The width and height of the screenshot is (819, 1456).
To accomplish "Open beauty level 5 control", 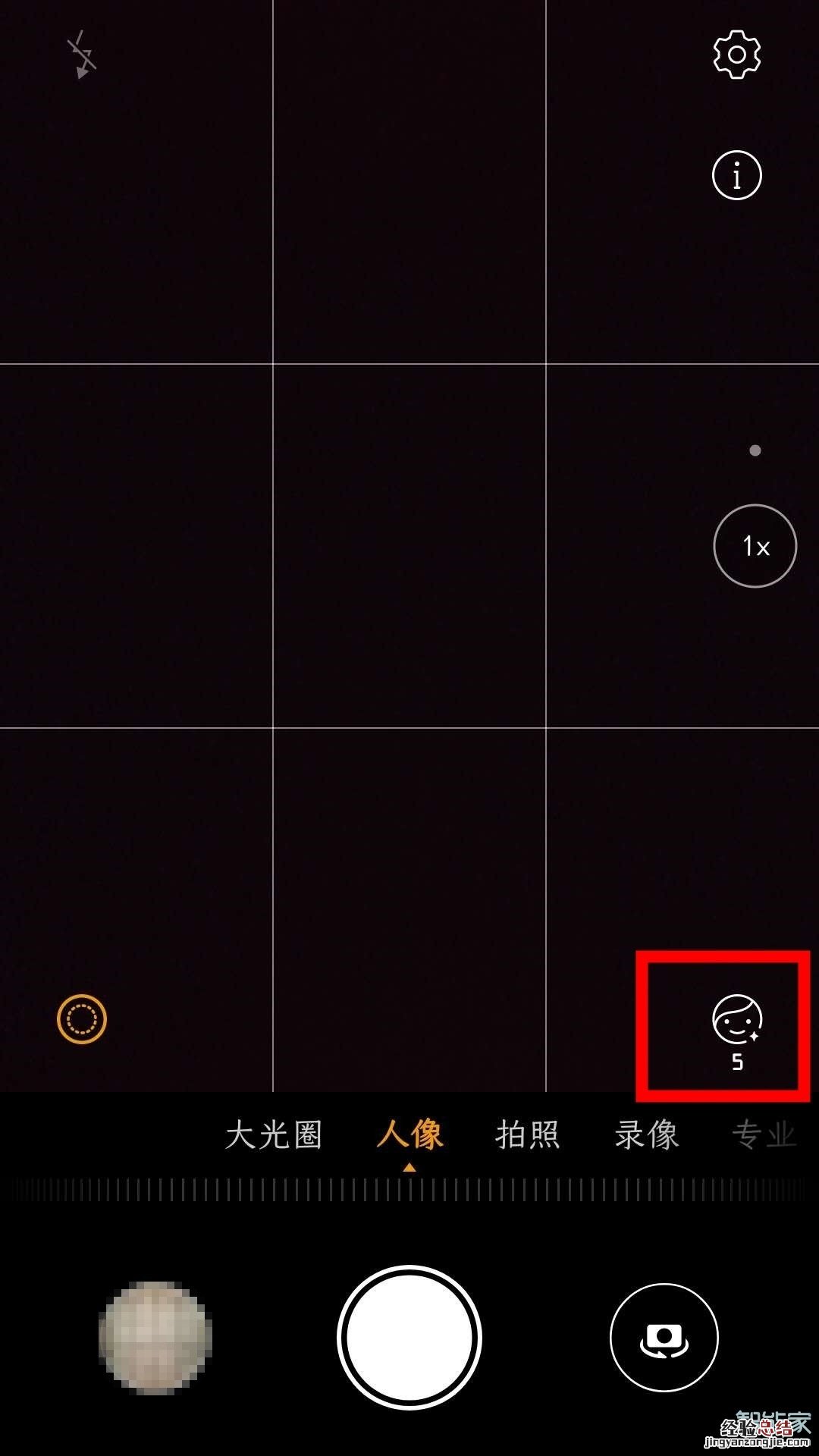I will [x=736, y=1028].
